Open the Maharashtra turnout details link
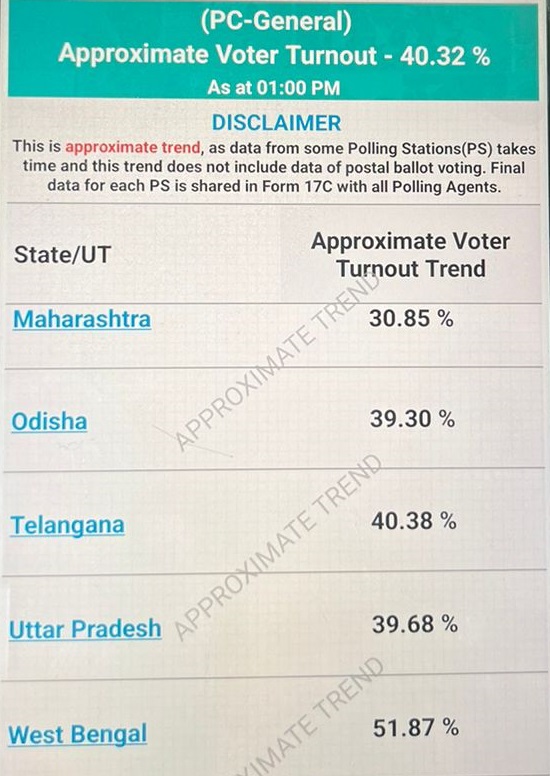 pos(82,319)
